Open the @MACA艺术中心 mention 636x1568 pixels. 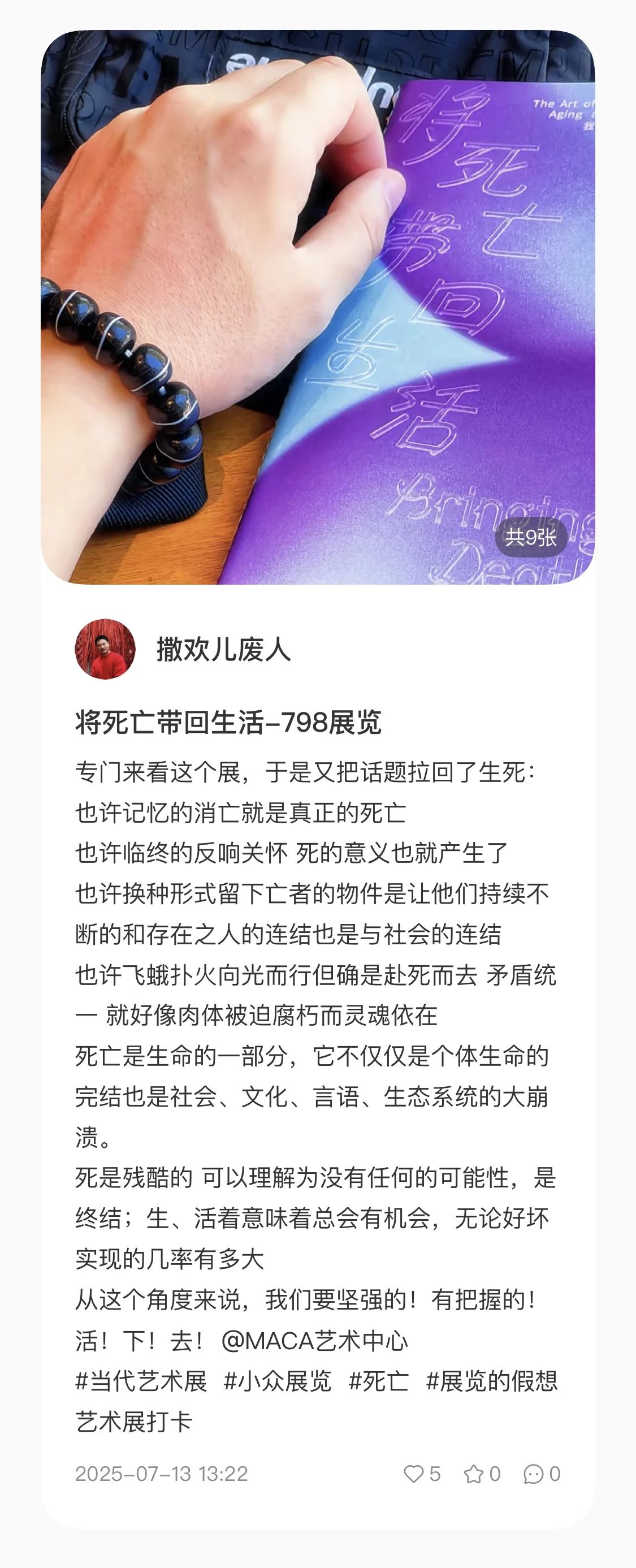coord(314,1342)
